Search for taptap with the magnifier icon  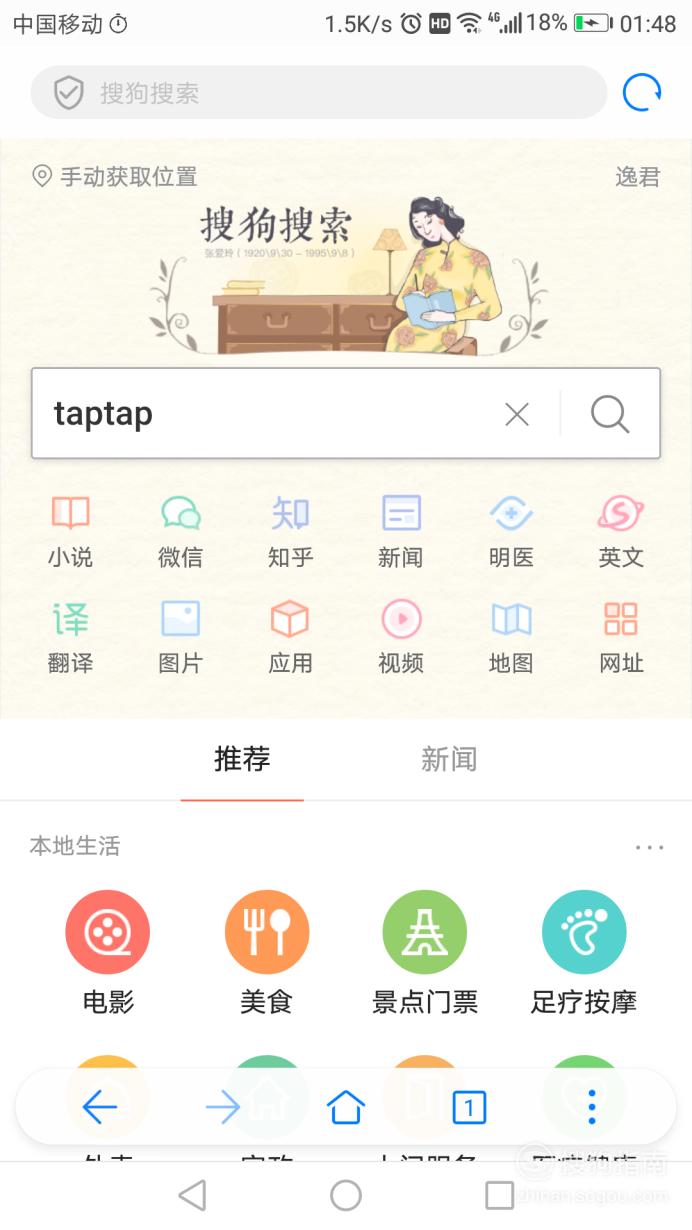(610, 414)
